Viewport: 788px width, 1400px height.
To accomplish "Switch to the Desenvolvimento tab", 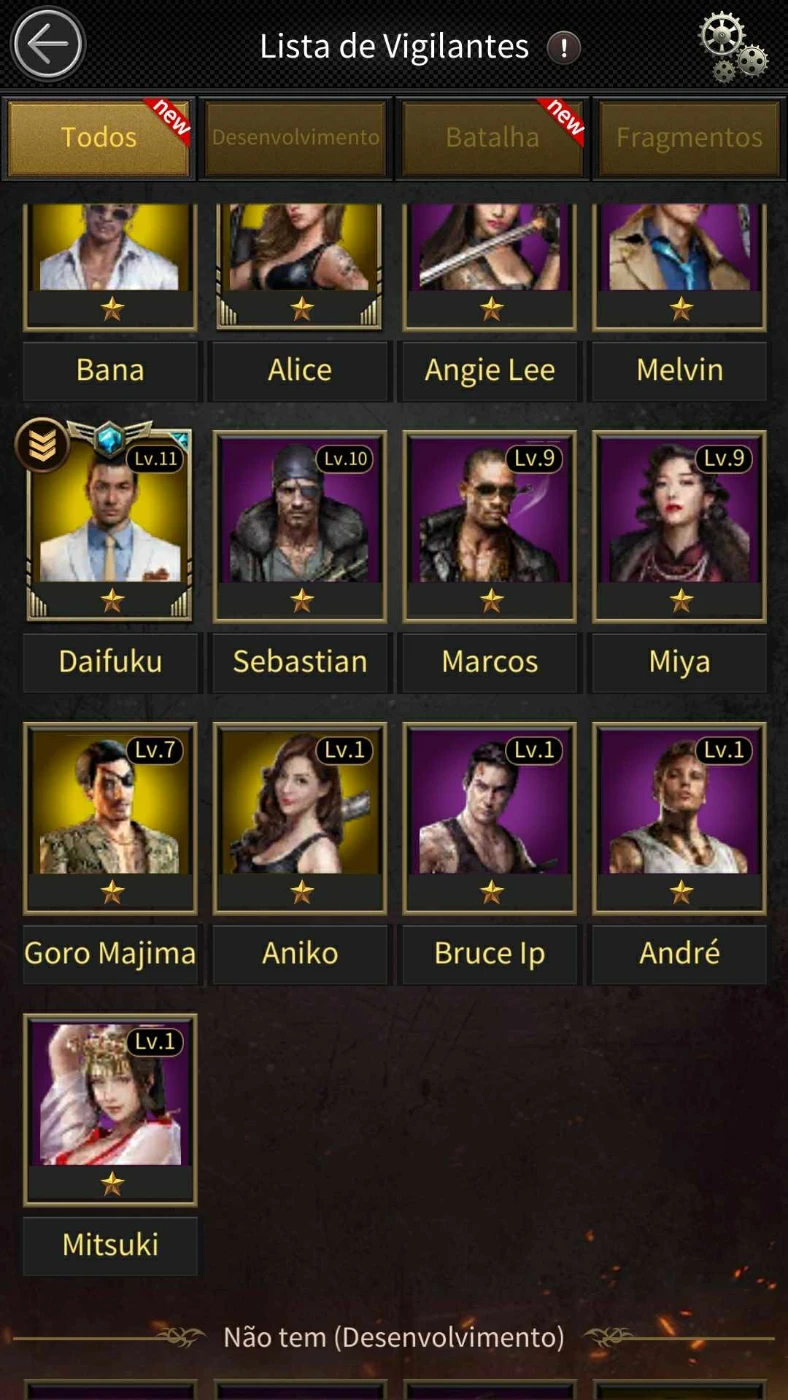I will [x=296, y=137].
